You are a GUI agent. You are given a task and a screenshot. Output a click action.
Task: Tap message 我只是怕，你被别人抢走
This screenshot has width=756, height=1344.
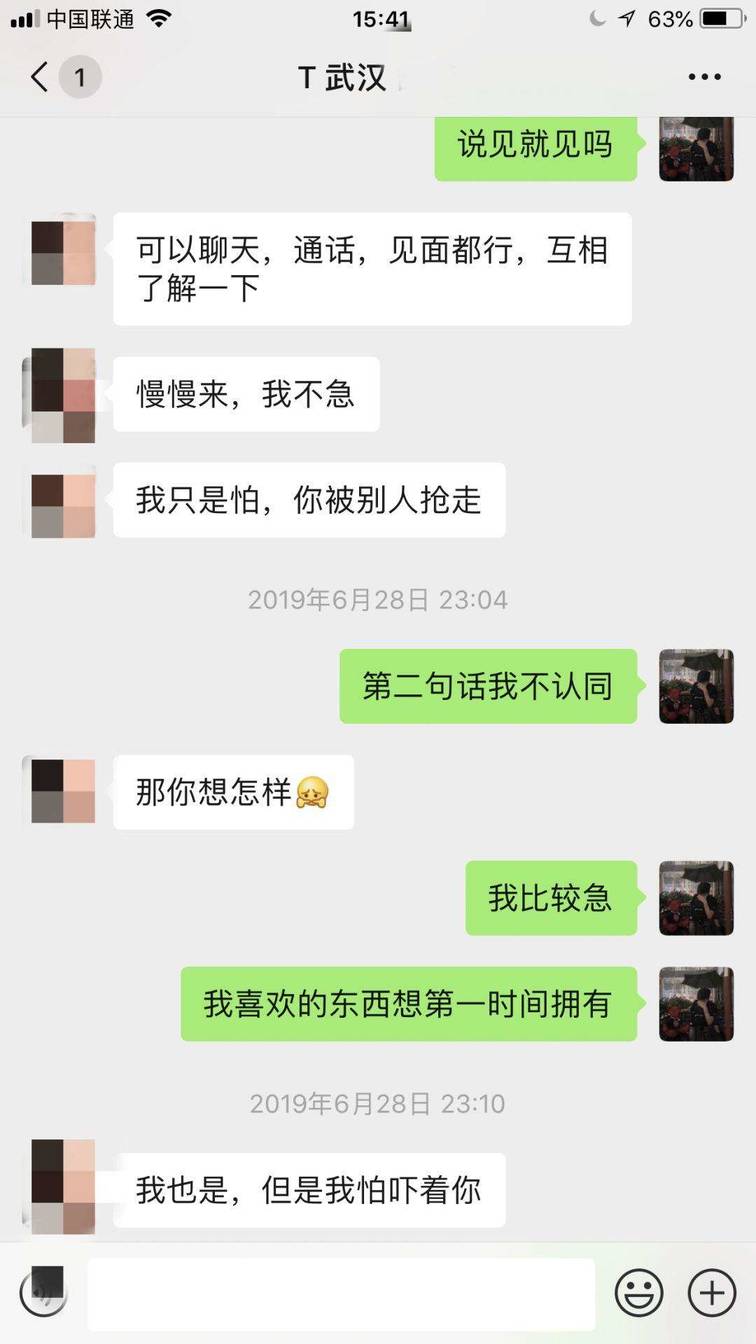[309, 501]
